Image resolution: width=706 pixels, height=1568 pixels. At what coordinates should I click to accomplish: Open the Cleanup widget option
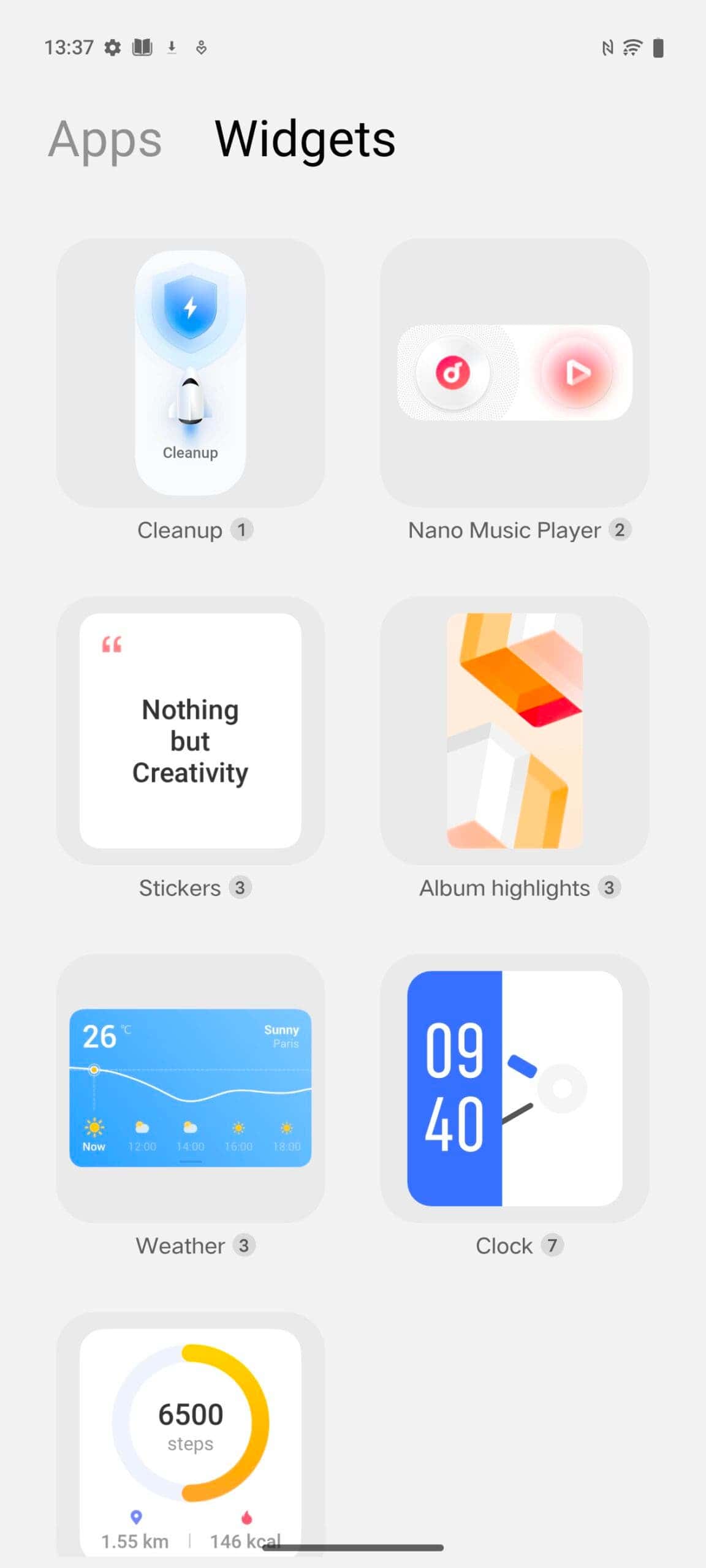coord(191,373)
